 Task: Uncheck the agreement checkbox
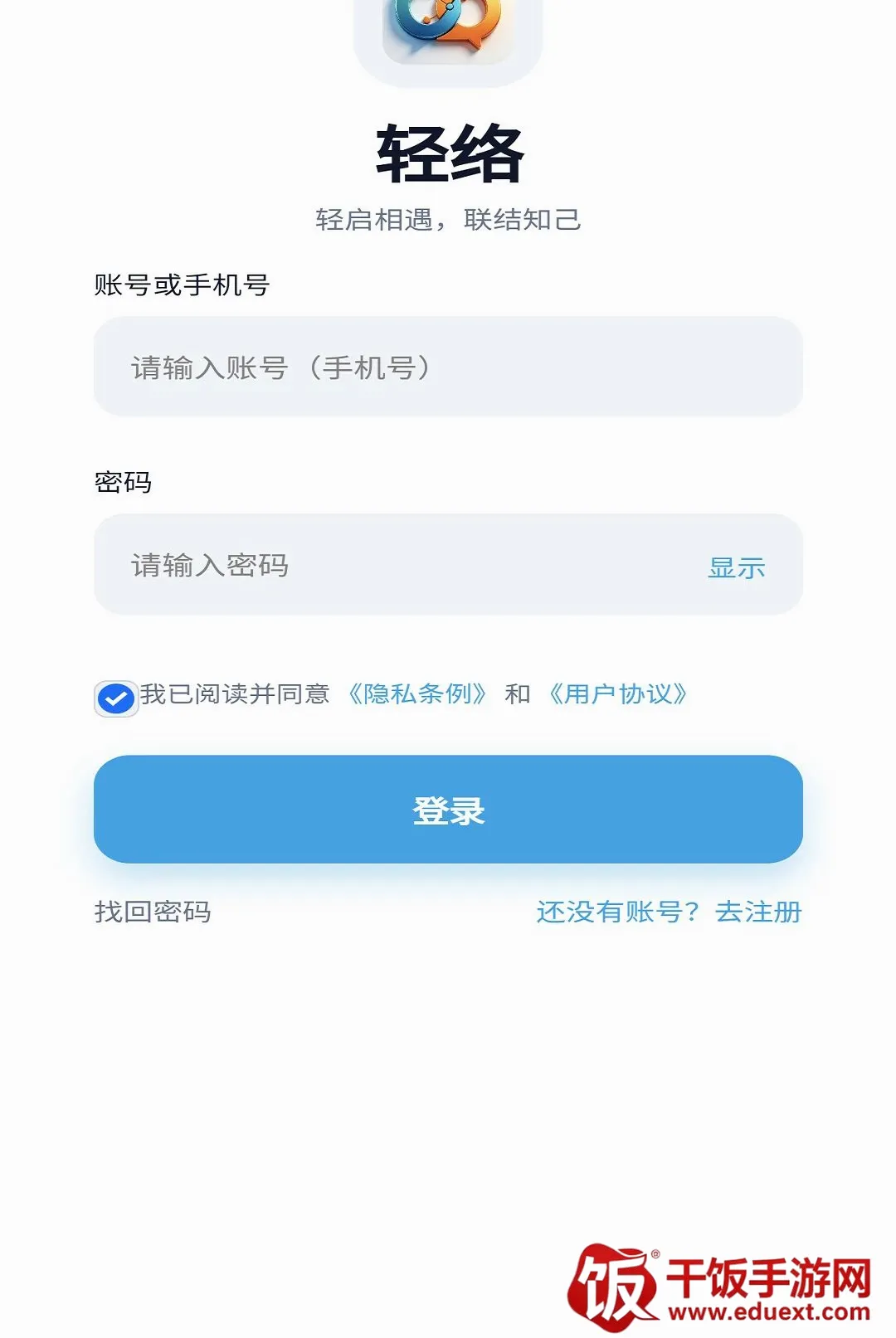click(116, 698)
